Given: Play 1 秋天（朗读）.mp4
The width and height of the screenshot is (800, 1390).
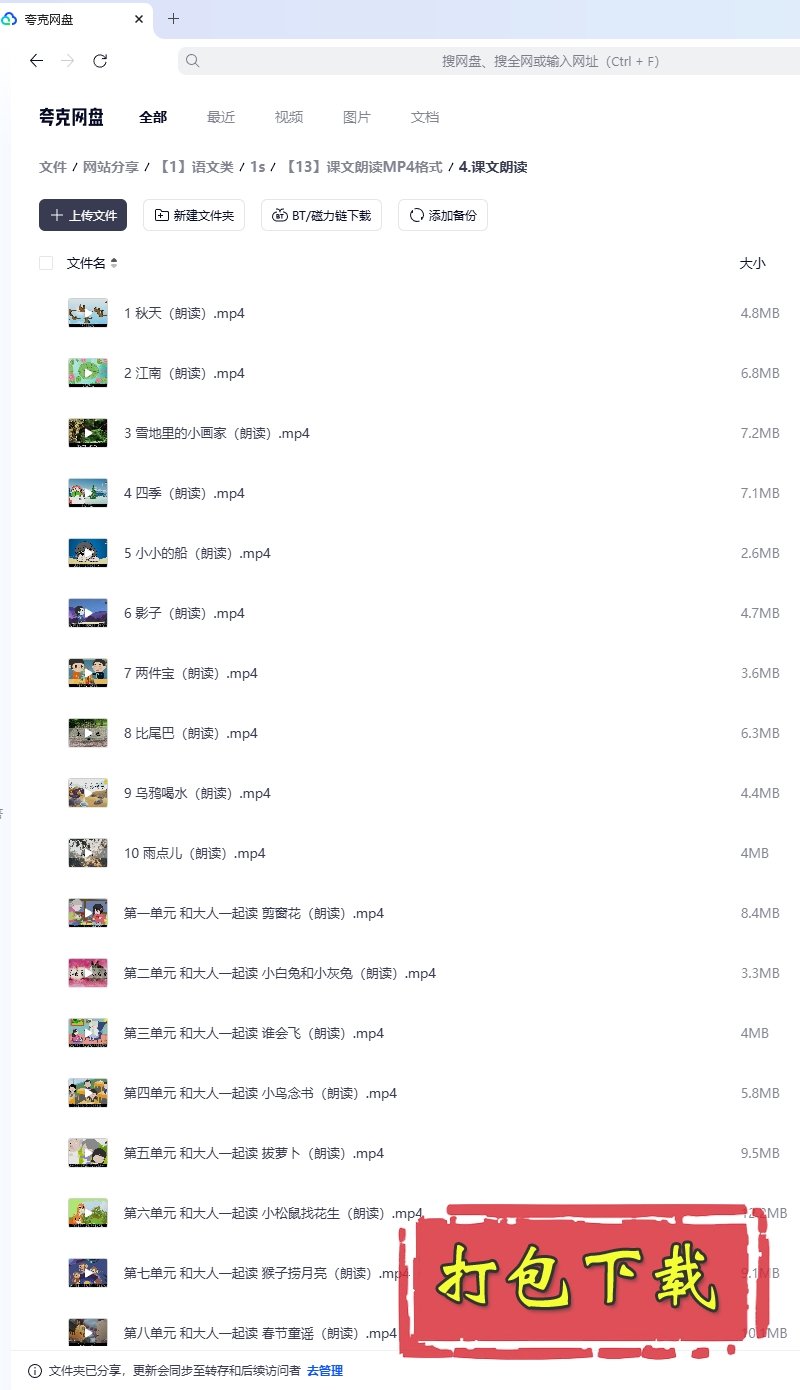Looking at the screenshot, I should pyautogui.click(x=184, y=313).
